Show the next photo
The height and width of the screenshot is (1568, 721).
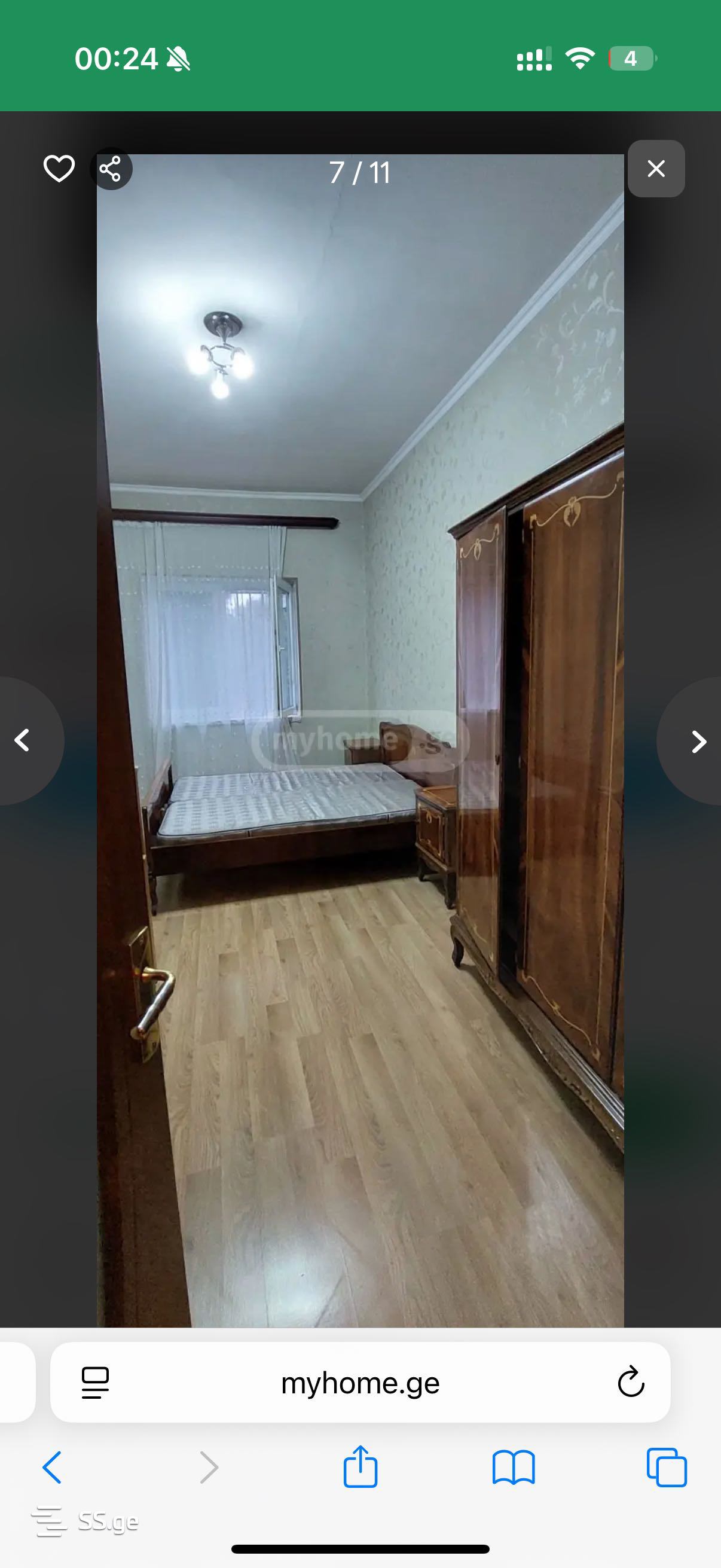click(x=698, y=741)
